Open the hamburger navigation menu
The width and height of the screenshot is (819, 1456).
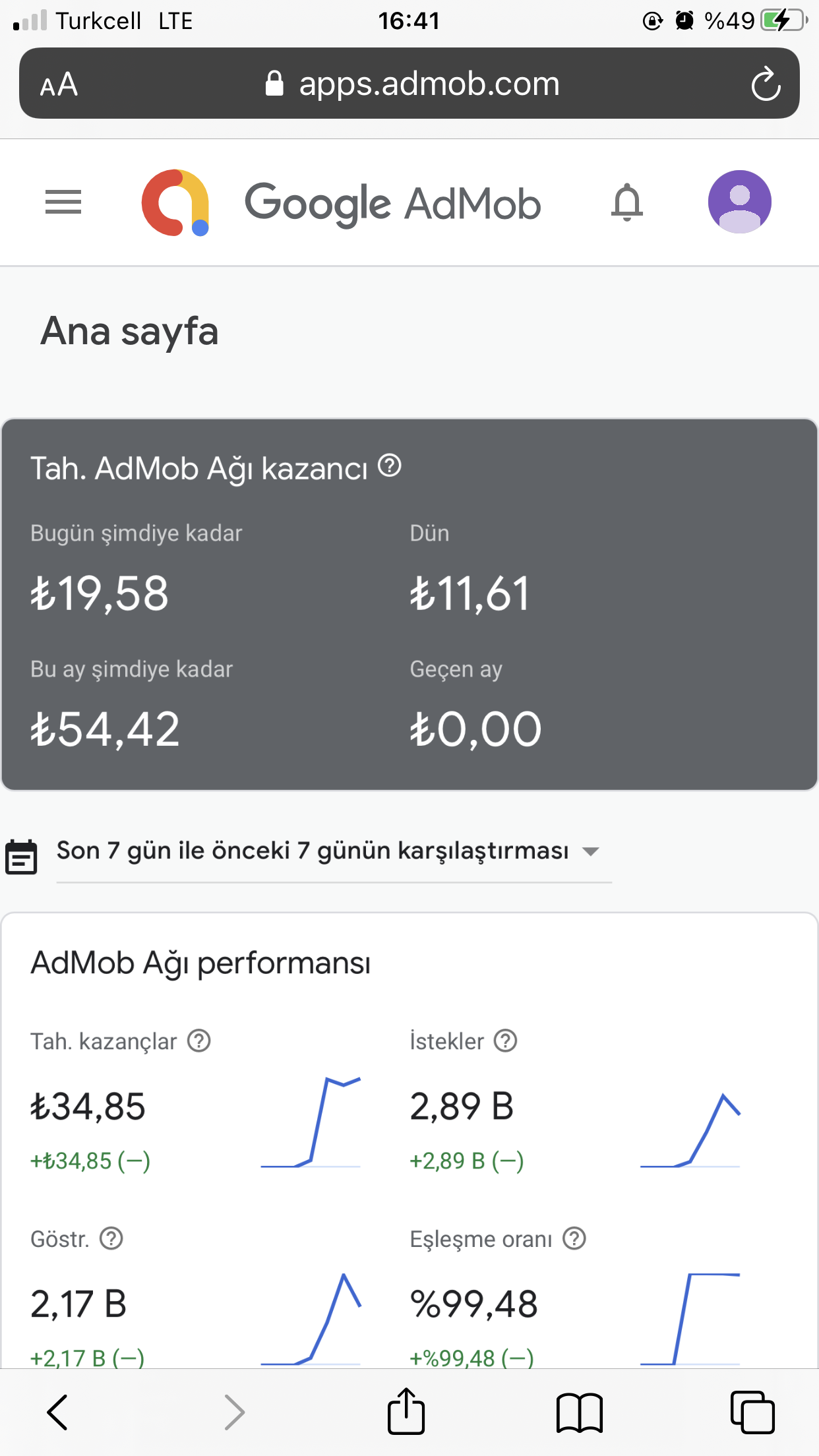tap(63, 202)
